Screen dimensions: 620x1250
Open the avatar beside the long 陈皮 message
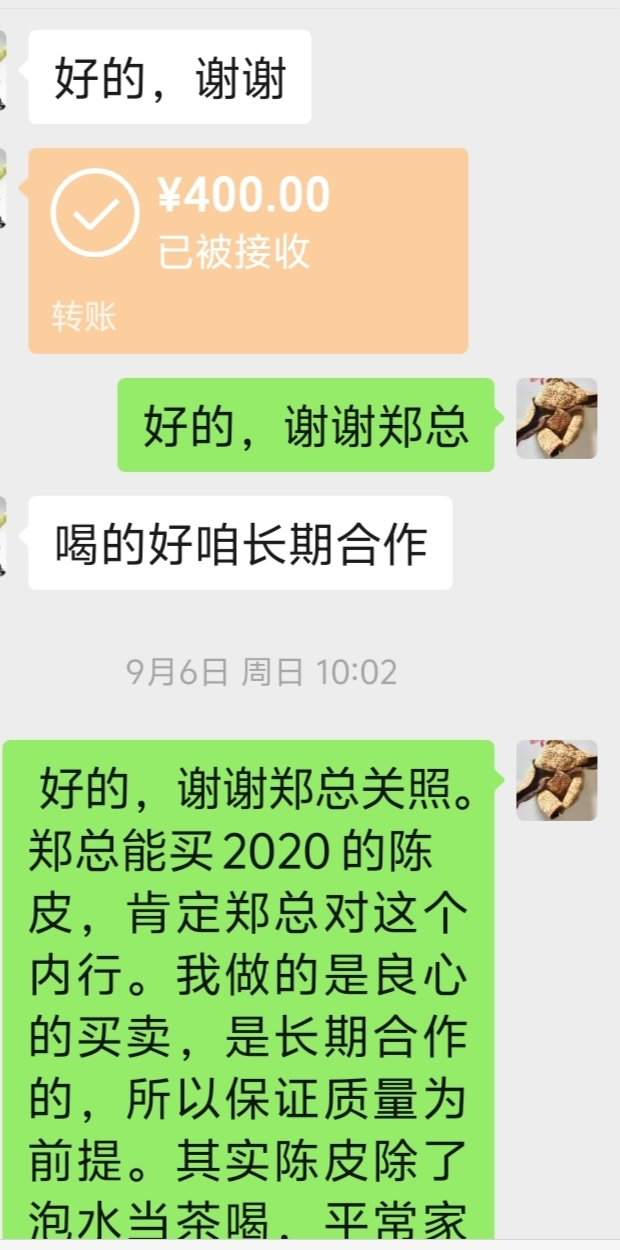[557, 780]
